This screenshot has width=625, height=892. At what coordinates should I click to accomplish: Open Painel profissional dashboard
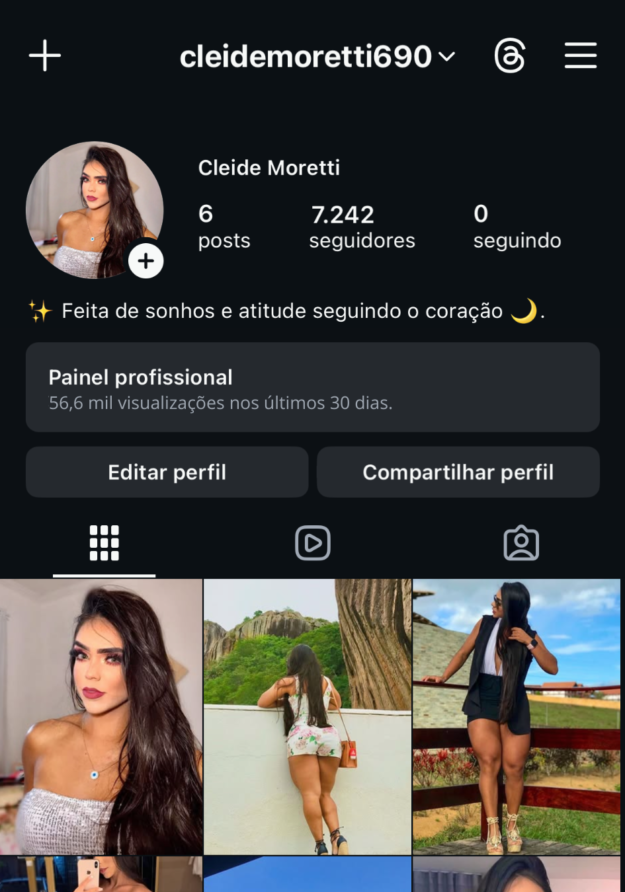(312, 388)
